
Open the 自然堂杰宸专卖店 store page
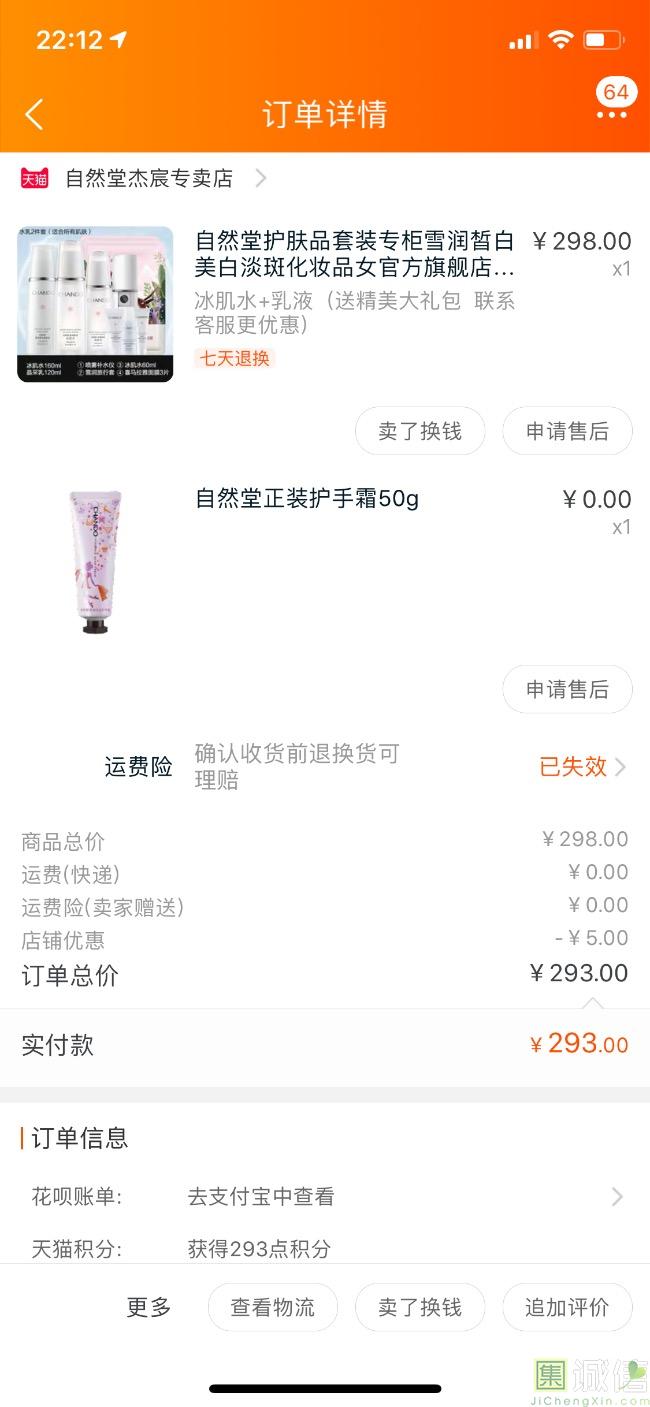[x=150, y=179]
